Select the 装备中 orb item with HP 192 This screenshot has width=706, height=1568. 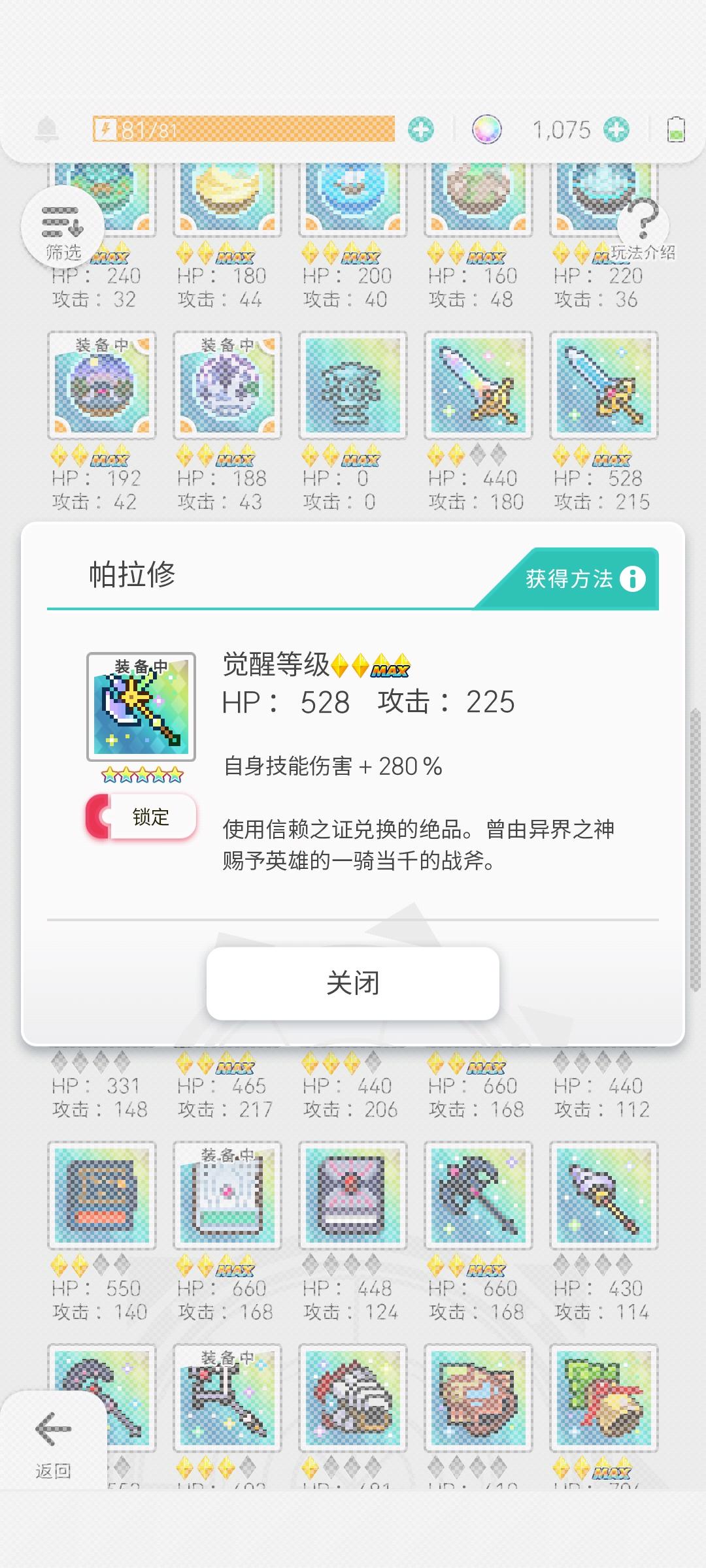(101, 385)
